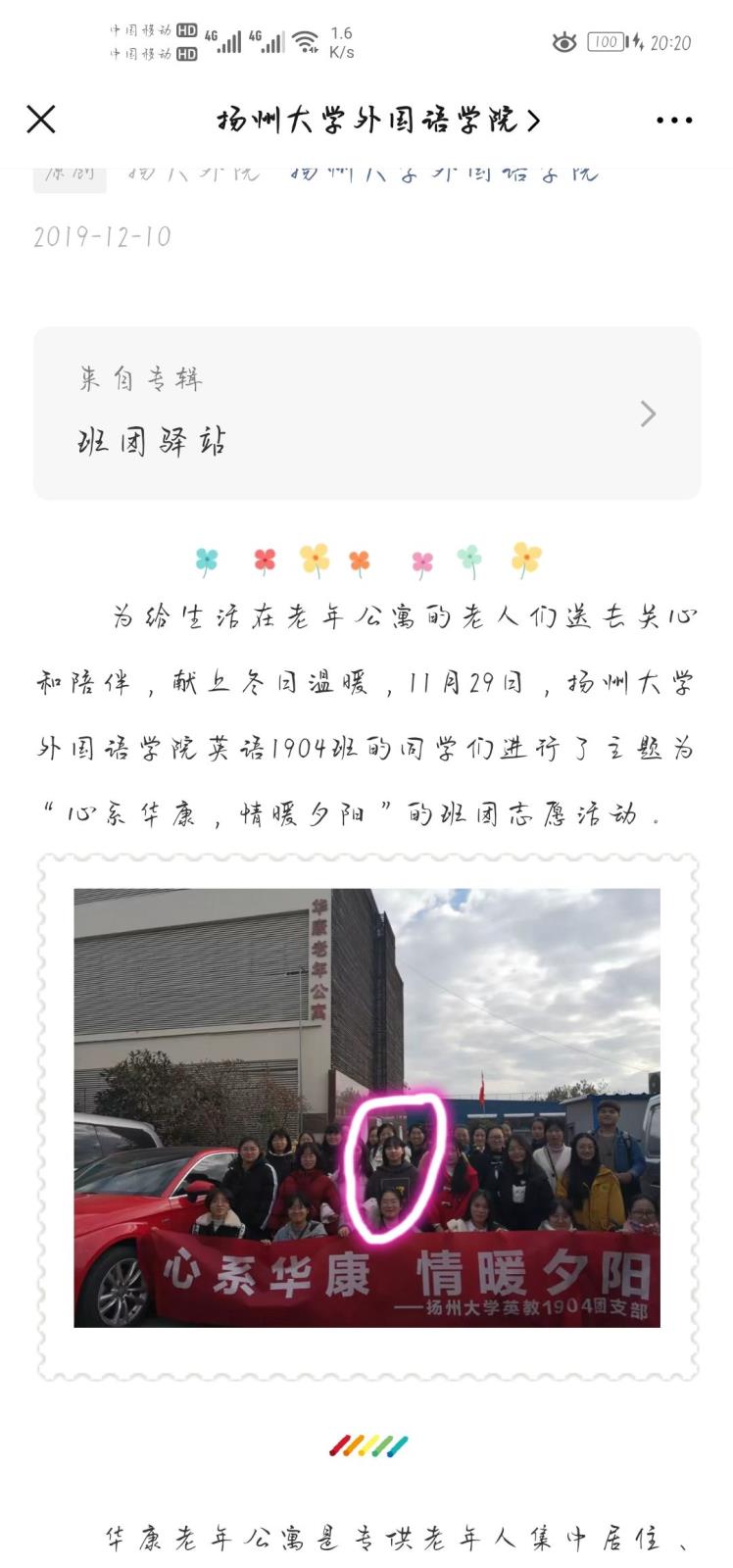View the group photo in full size
The image size is (733, 1568).
[366, 1107]
